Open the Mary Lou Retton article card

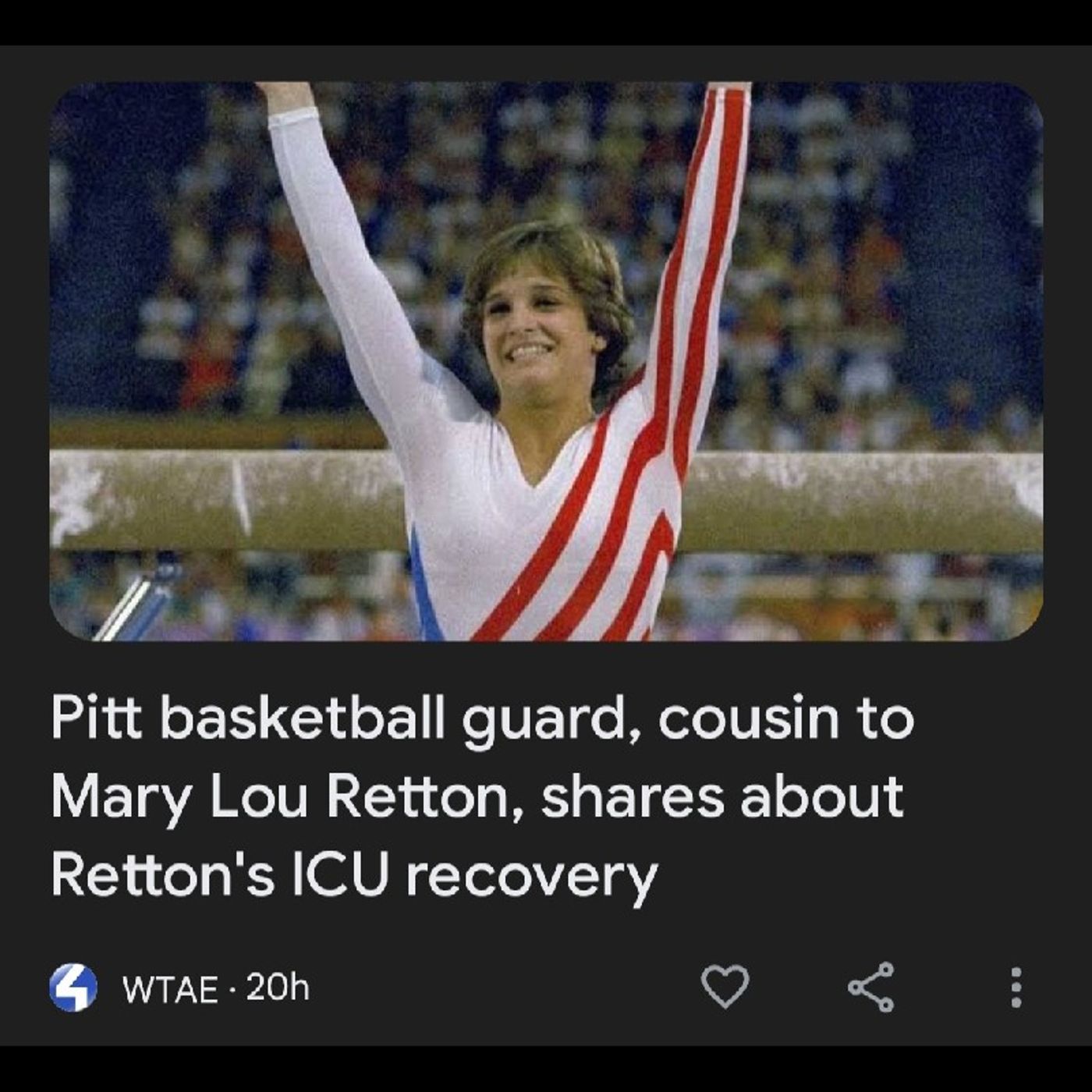pyautogui.click(x=482, y=796)
